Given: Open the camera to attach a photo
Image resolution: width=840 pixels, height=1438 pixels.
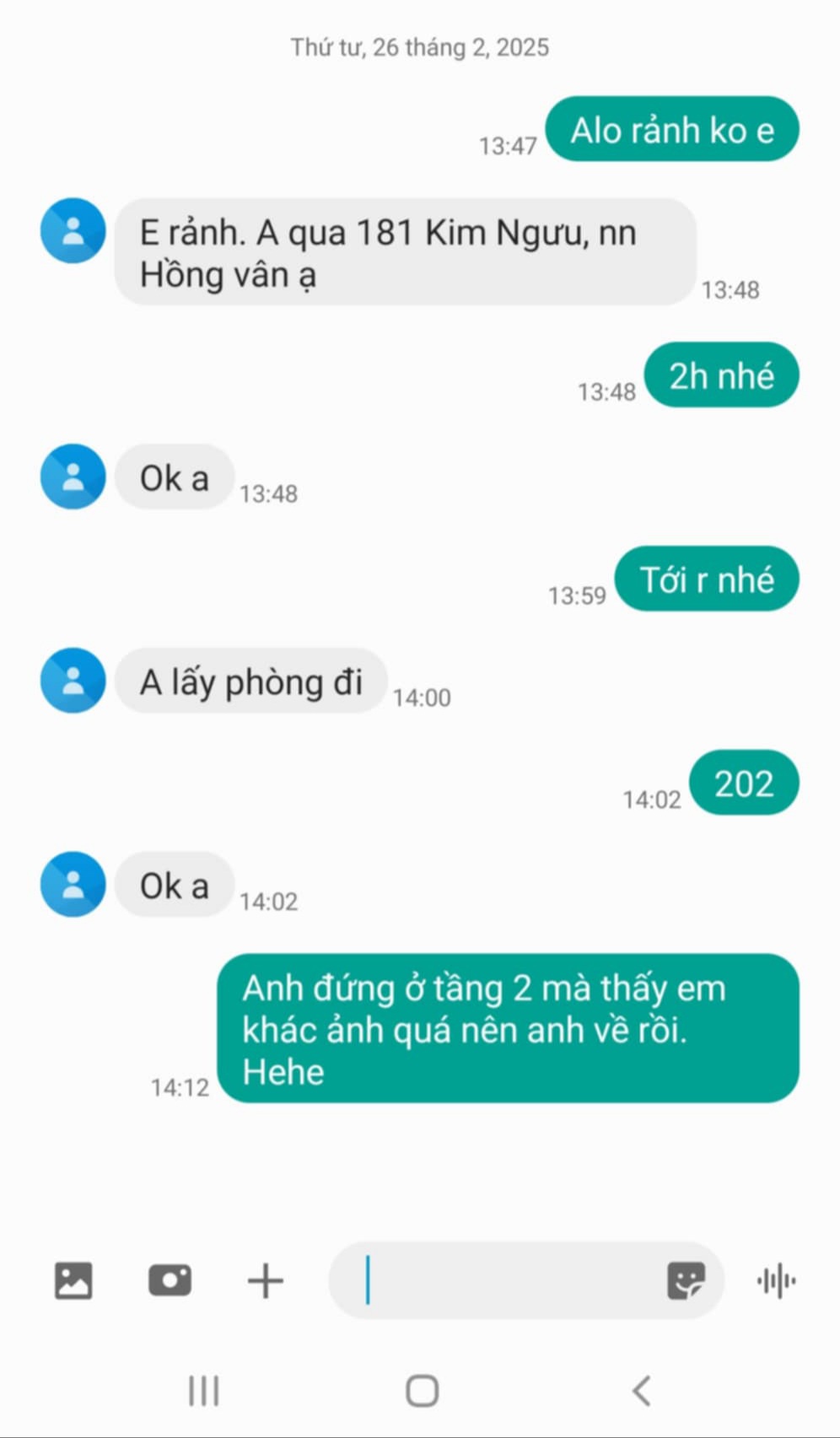Looking at the screenshot, I should (x=170, y=1280).
